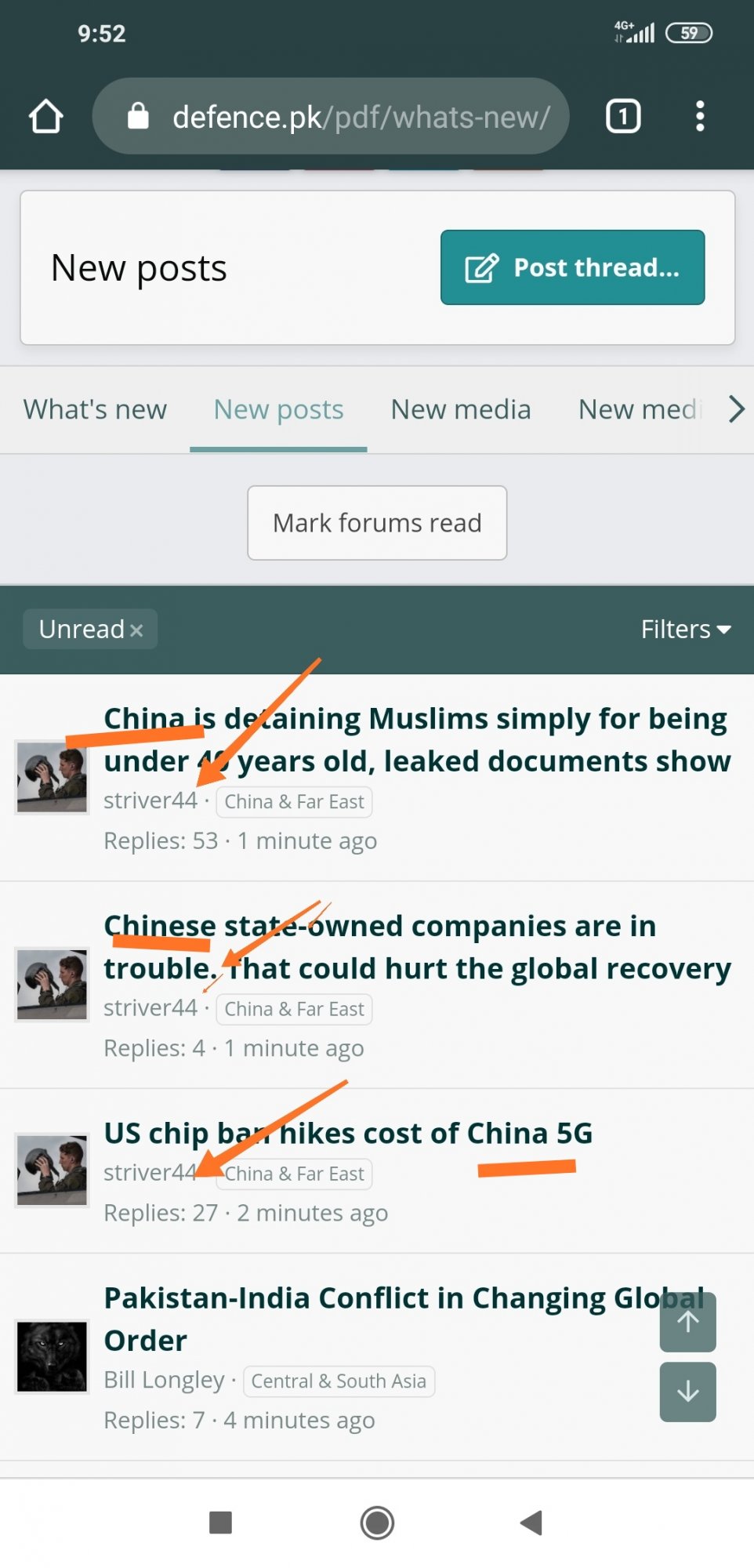Reveal more tabs with the right chevron
This screenshot has height=1568, width=754.
click(x=736, y=409)
